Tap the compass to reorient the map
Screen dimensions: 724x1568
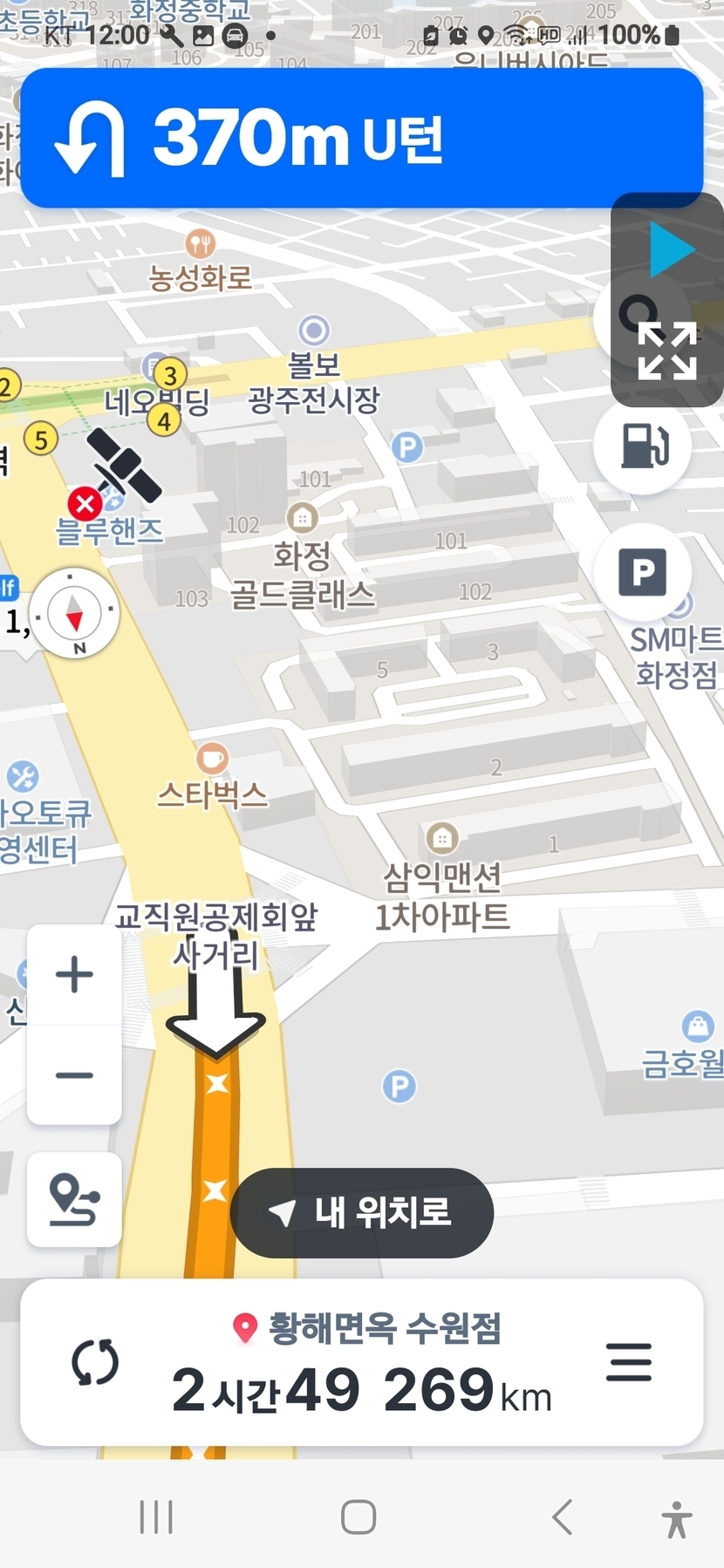pyautogui.click(x=74, y=613)
